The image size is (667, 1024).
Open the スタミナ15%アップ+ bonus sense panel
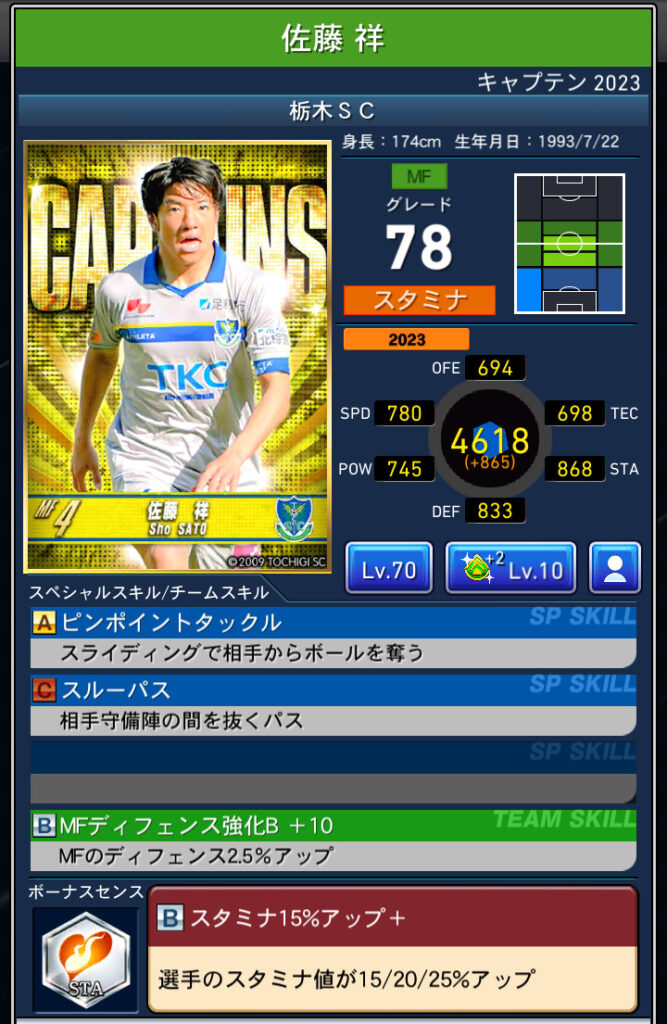pos(392,947)
